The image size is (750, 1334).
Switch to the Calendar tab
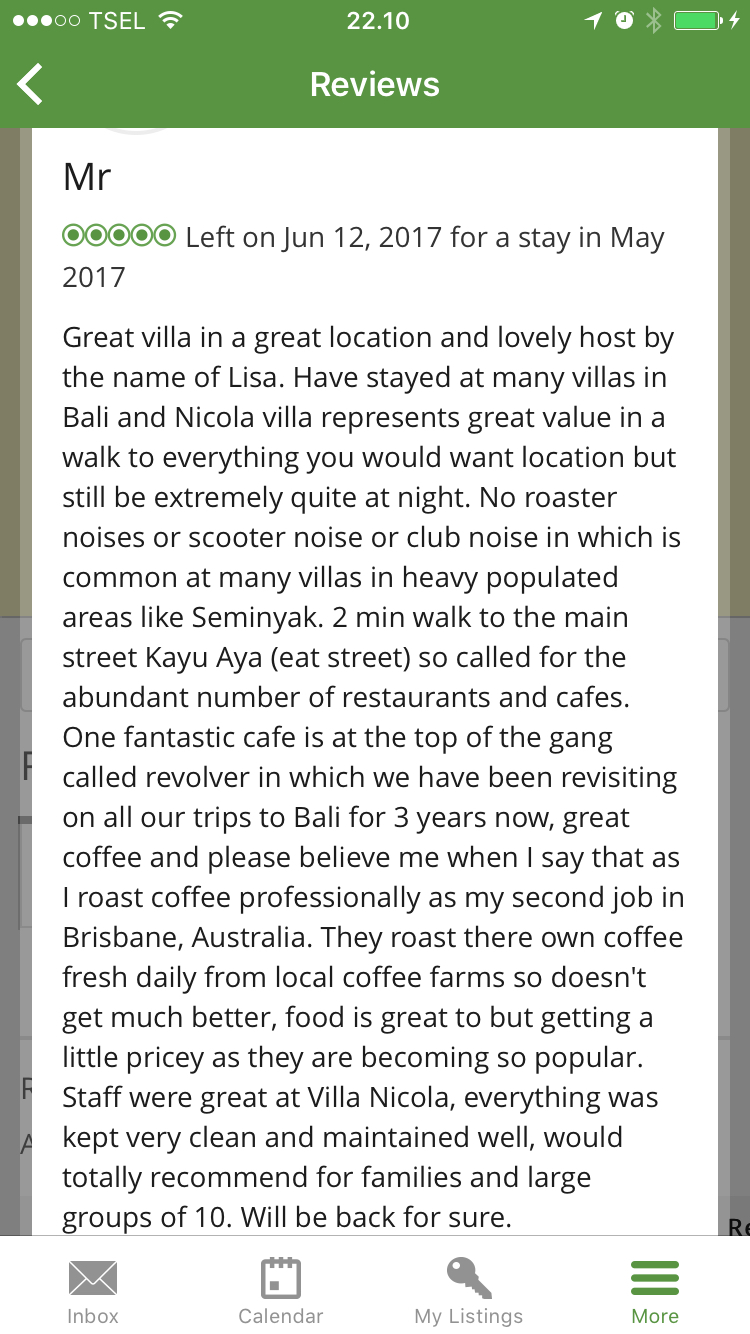pos(280,1290)
